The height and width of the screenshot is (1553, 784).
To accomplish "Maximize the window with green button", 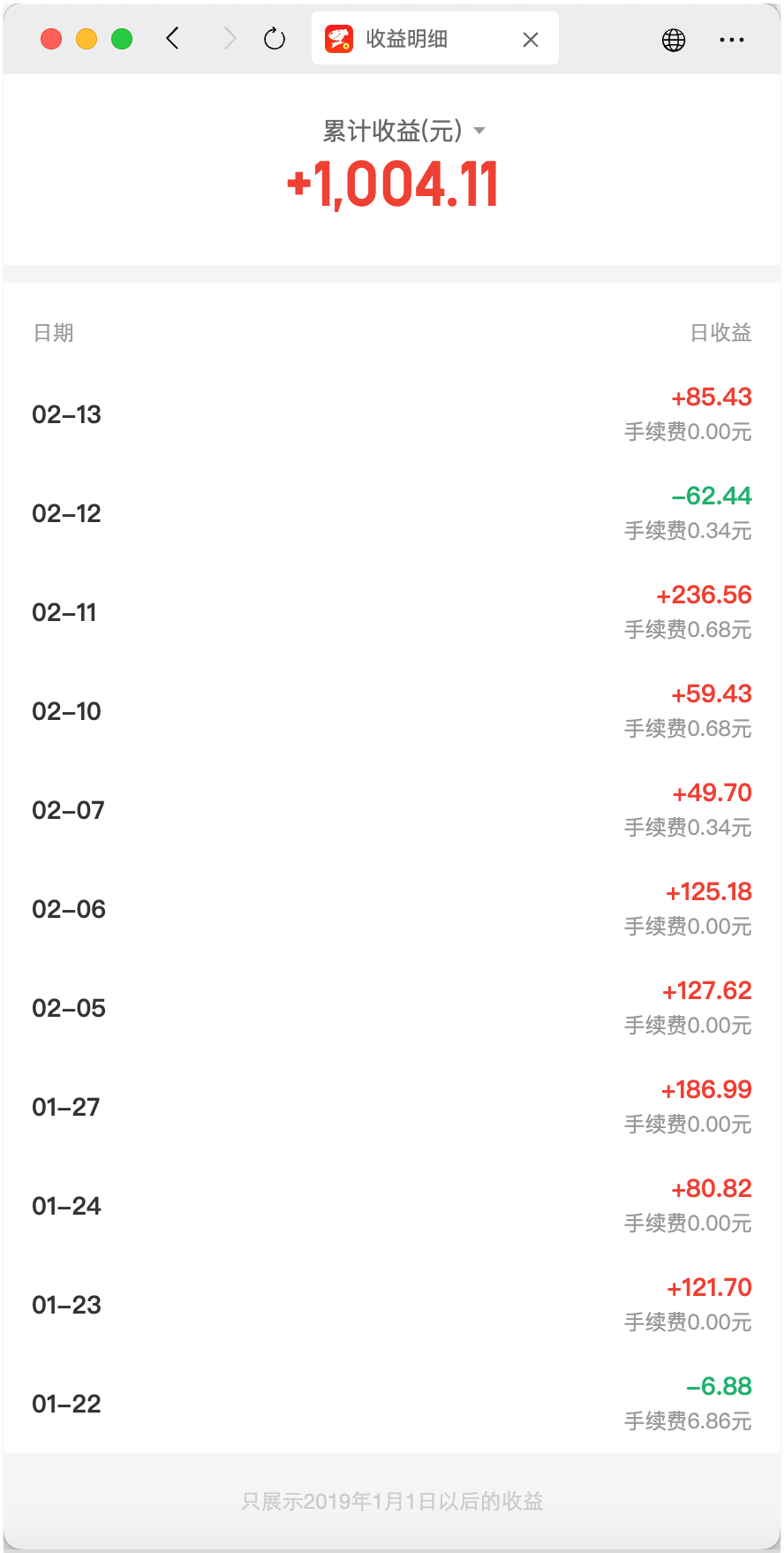I will (122, 39).
